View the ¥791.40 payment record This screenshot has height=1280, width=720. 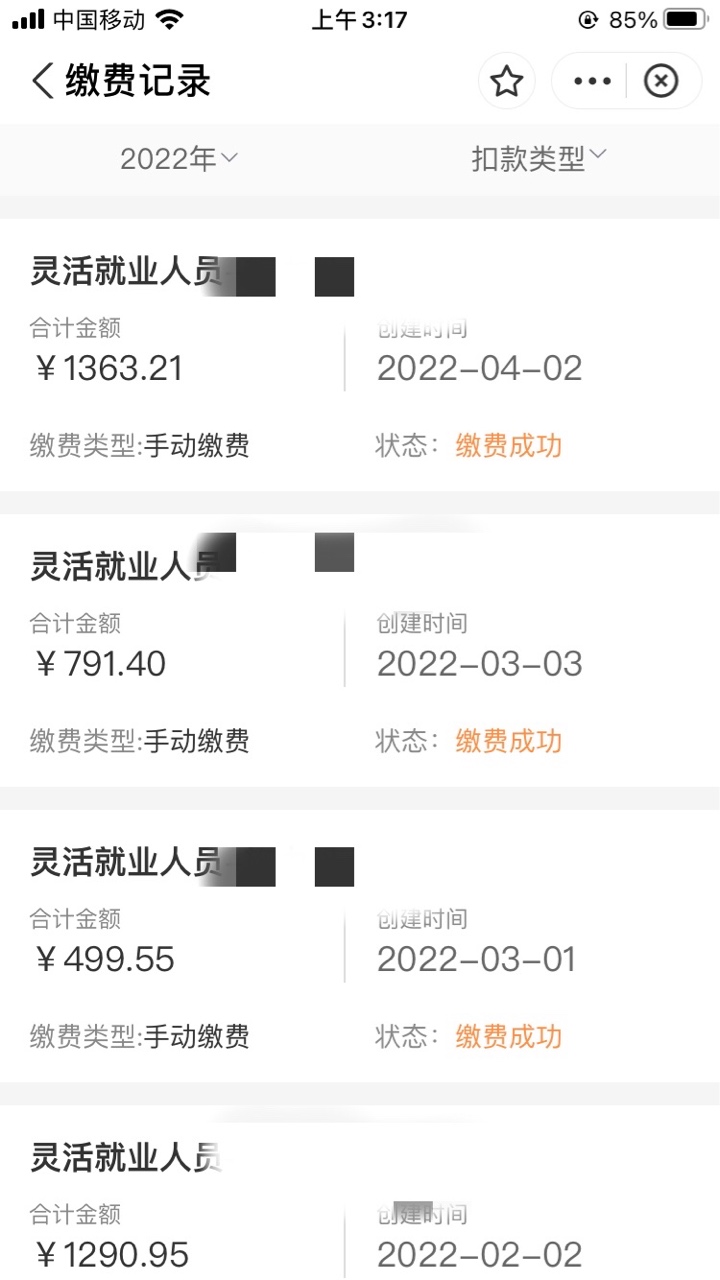[360, 650]
